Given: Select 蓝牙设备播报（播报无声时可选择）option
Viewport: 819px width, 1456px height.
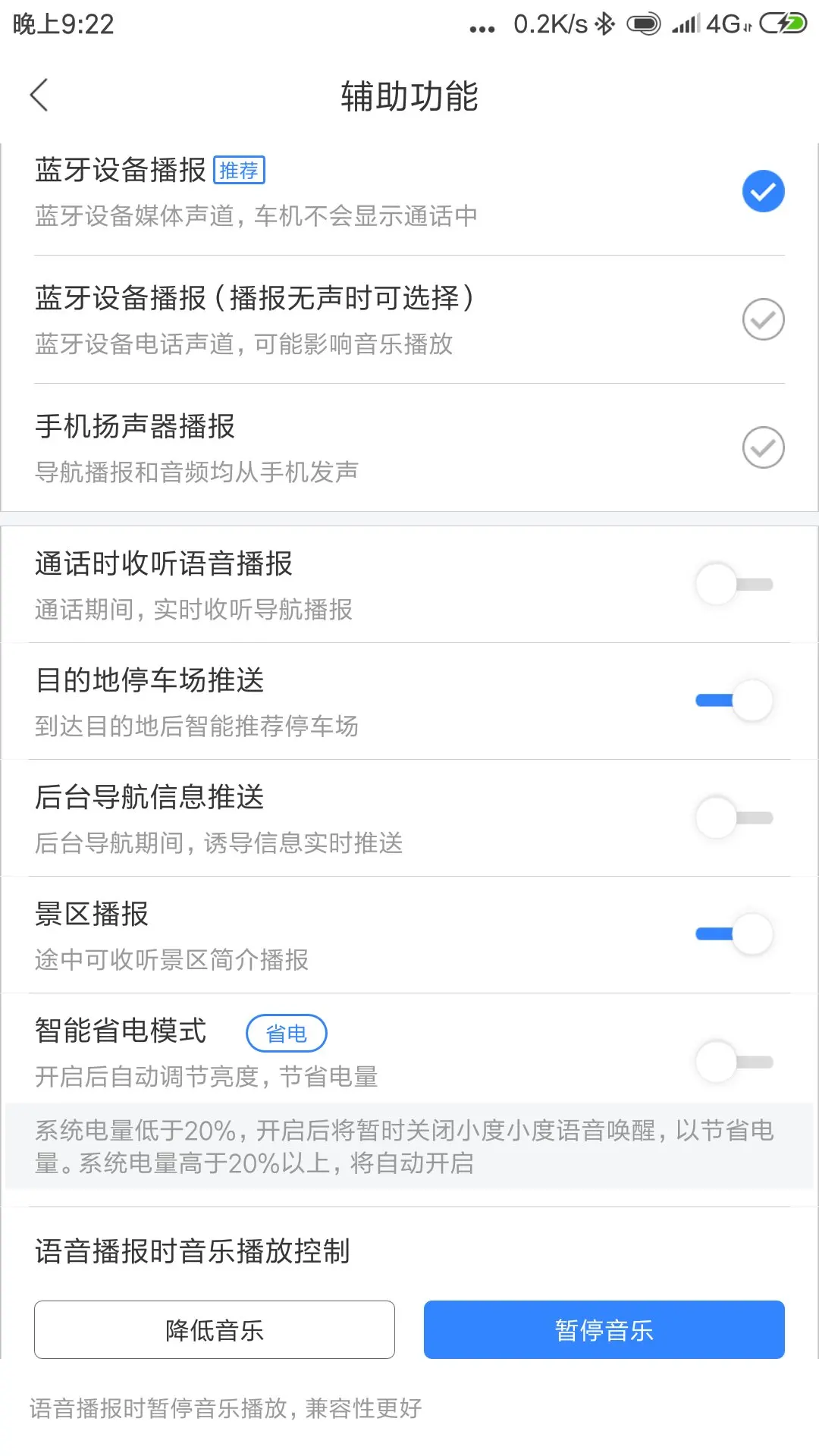Looking at the screenshot, I should click(x=763, y=319).
